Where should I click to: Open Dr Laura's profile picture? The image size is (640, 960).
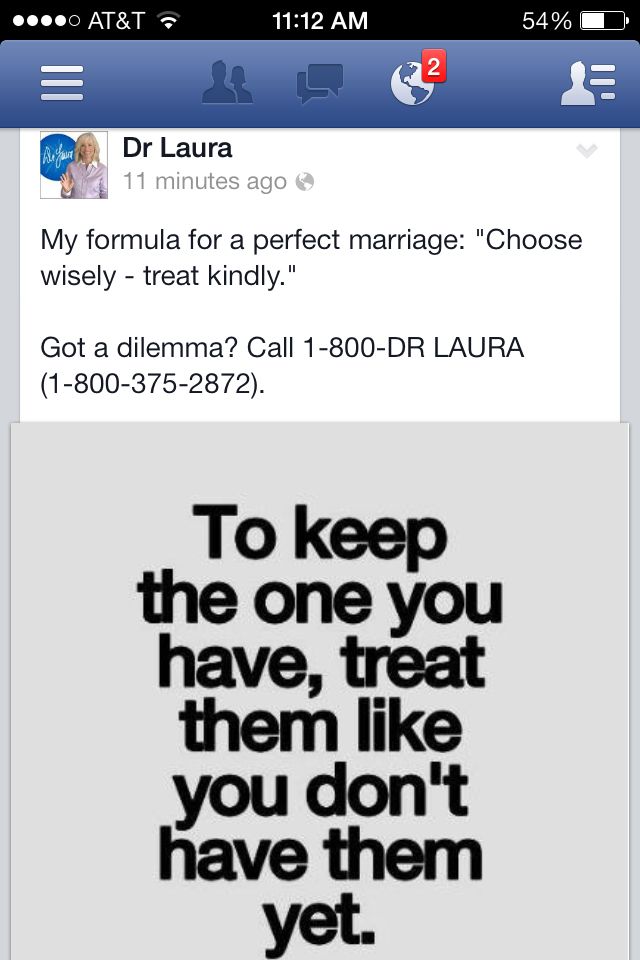point(73,165)
